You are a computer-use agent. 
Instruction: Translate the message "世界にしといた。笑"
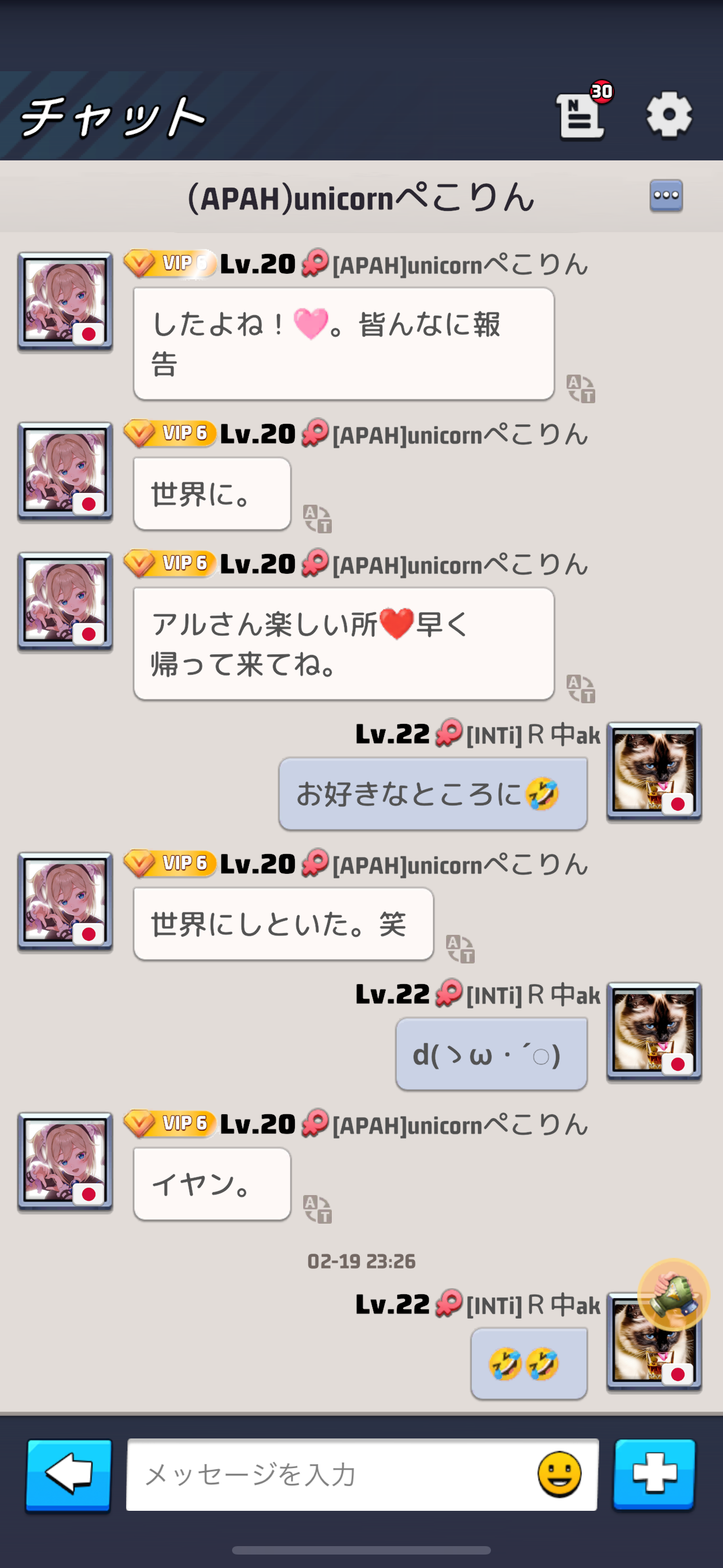(460, 948)
